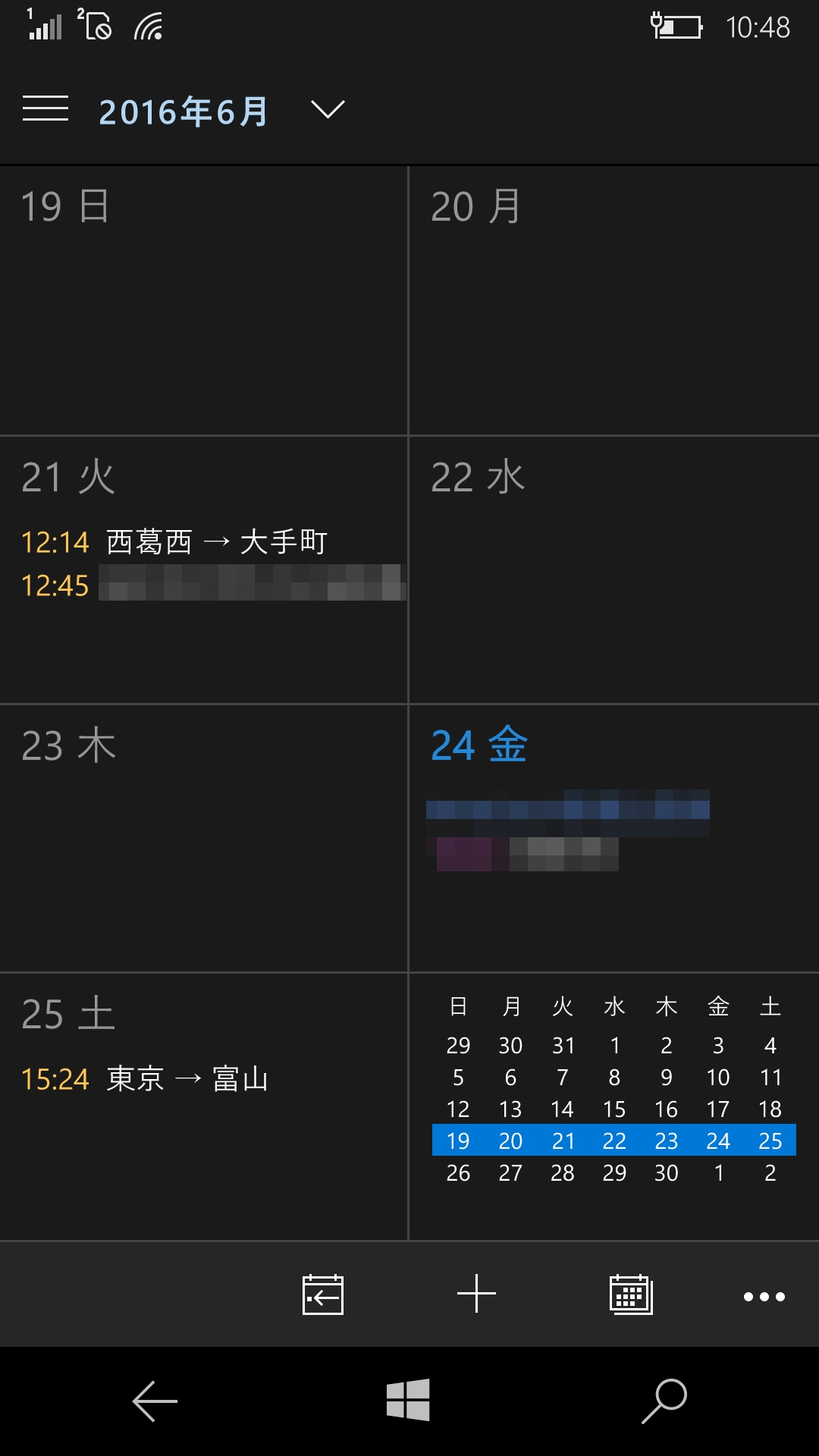Pick date 15 in the mini calendar

(x=614, y=1109)
